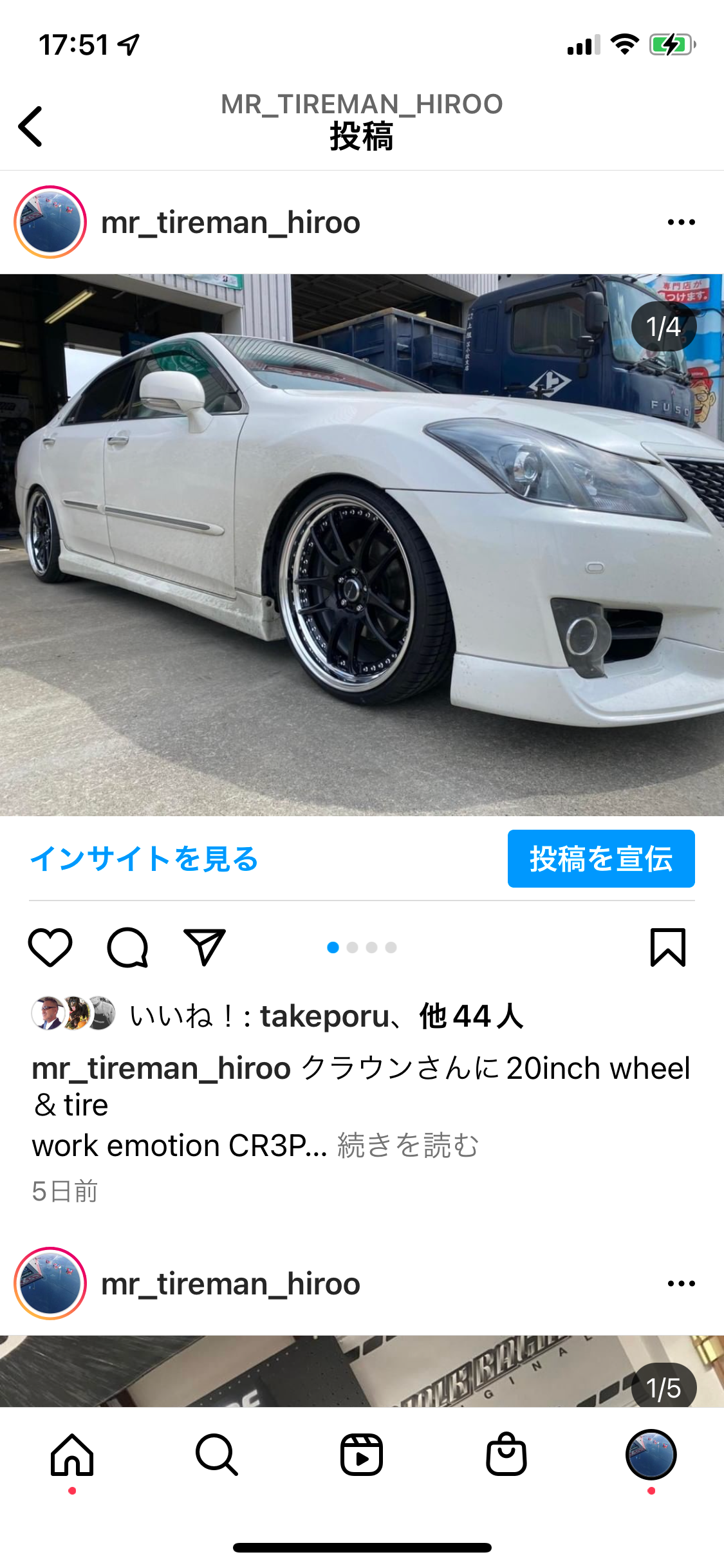Bookmark the Crown wheel post
The image size is (724, 1568).
pyautogui.click(x=668, y=947)
